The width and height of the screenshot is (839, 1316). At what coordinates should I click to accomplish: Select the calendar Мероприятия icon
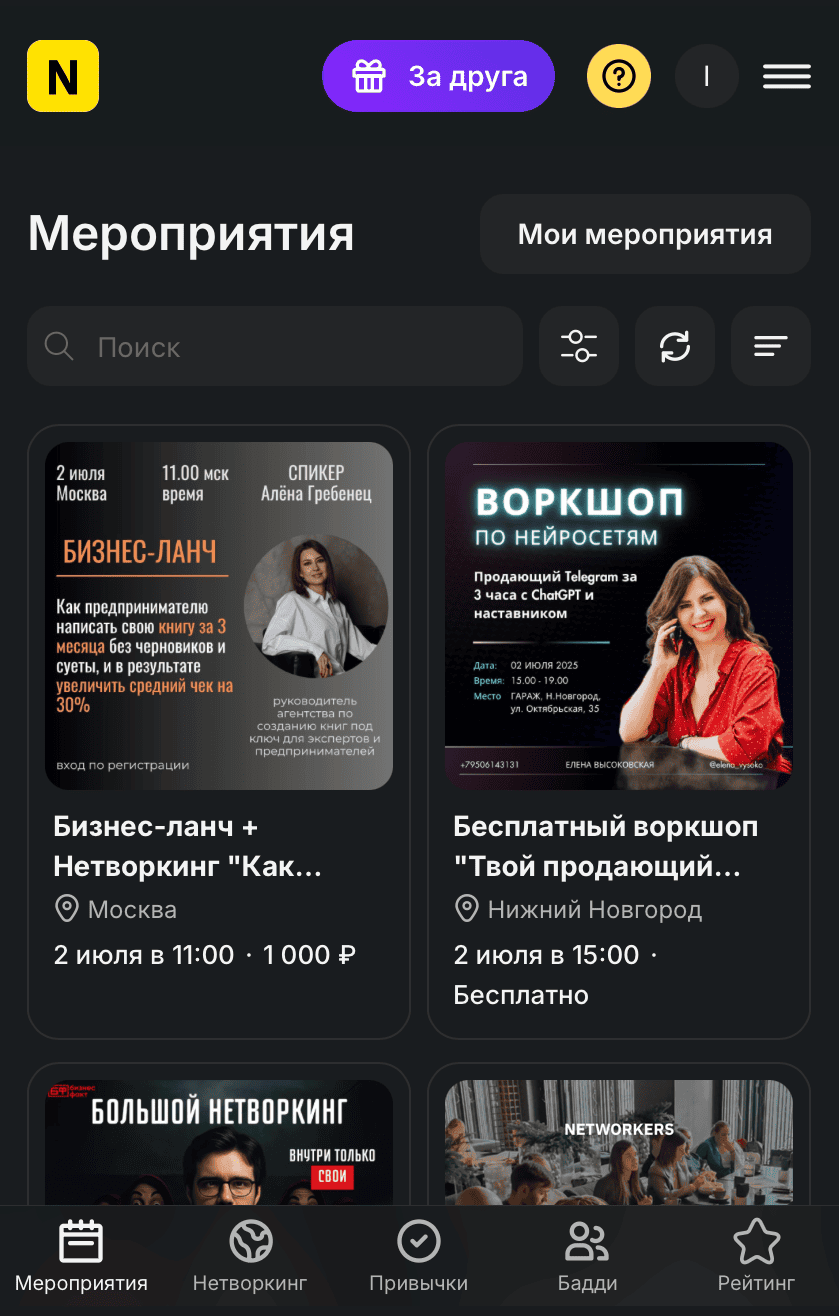[81, 1240]
